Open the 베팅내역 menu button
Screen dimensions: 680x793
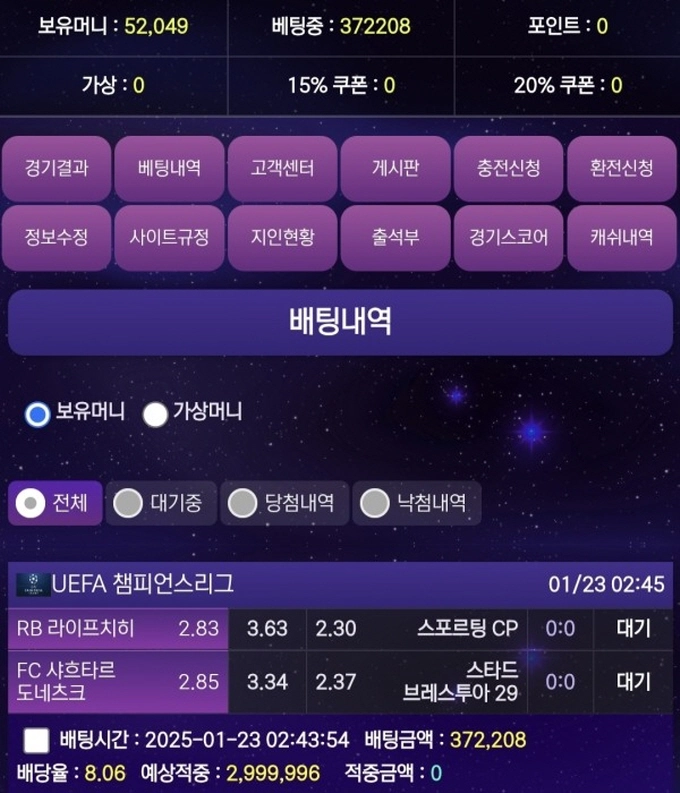169,168
